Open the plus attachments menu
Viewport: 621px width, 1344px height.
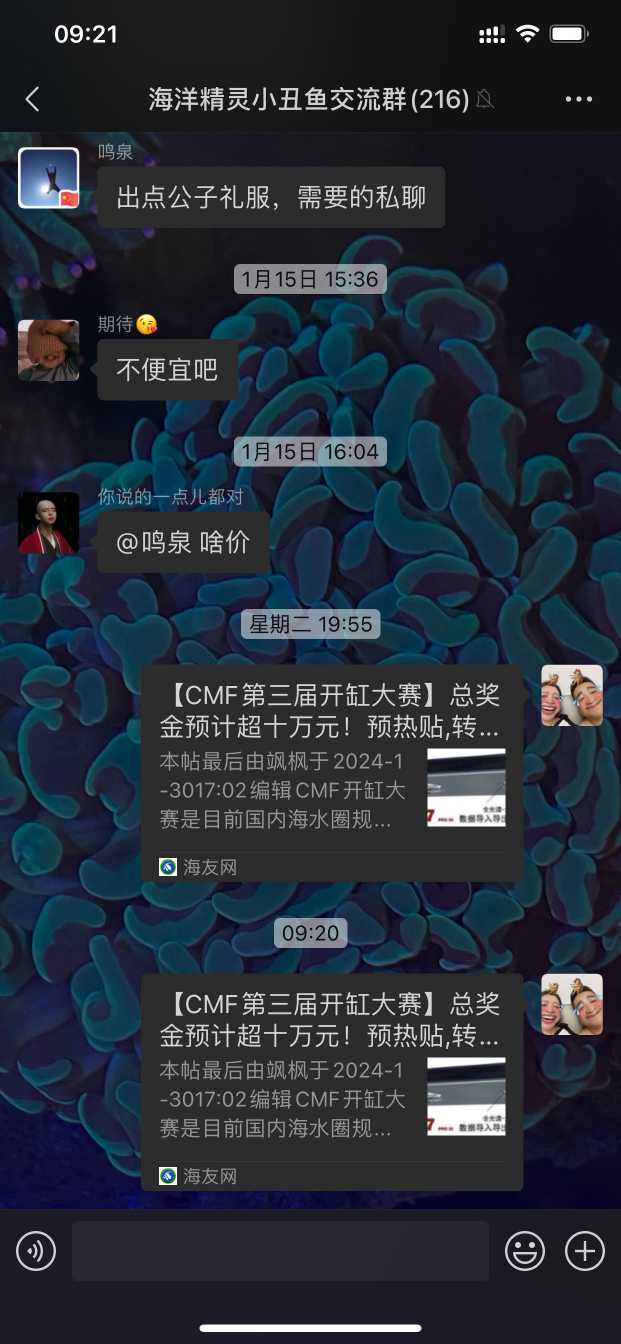pyautogui.click(x=585, y=1250)
